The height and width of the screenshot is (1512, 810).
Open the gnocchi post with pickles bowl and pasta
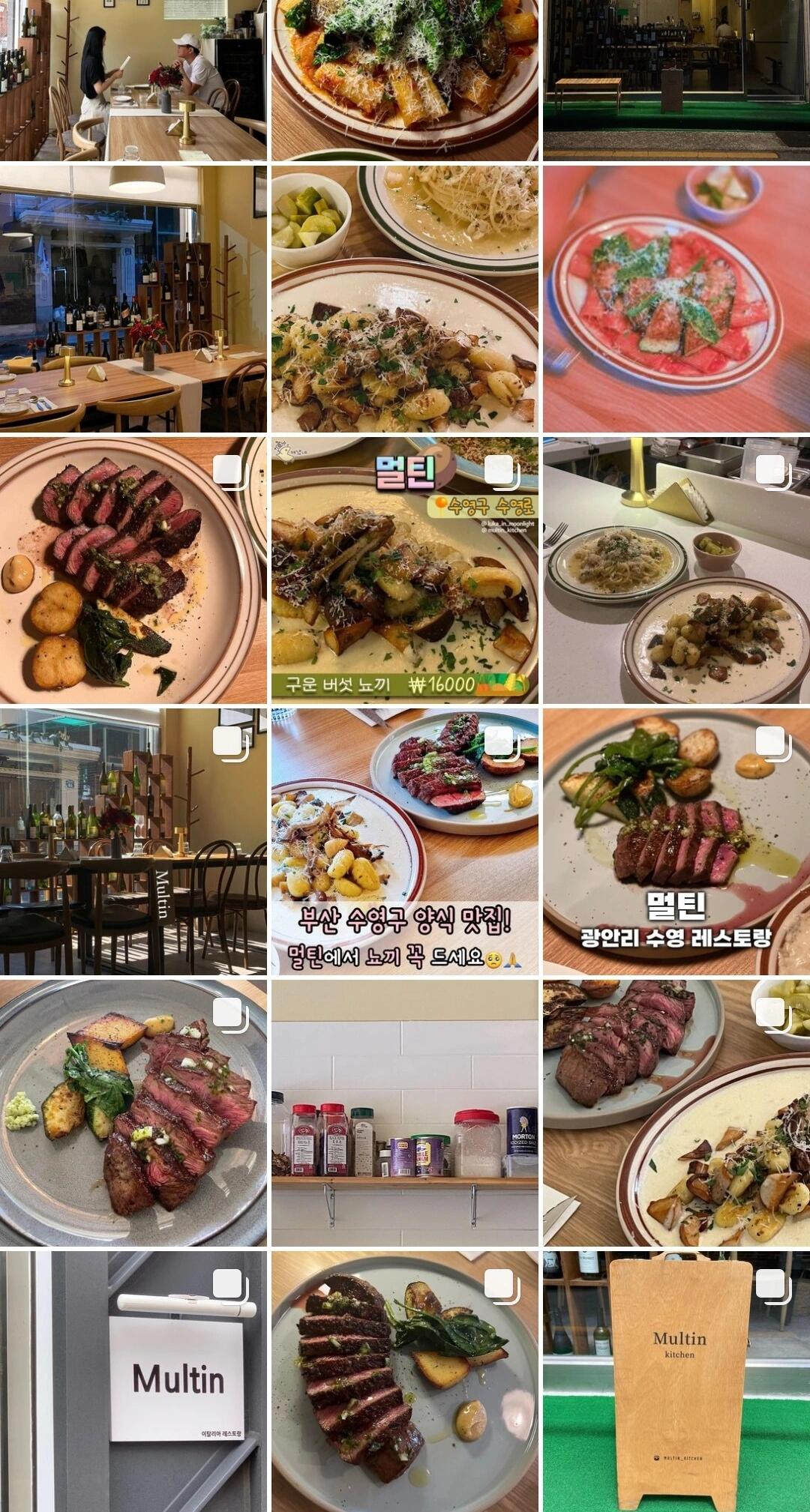(404, 298)
